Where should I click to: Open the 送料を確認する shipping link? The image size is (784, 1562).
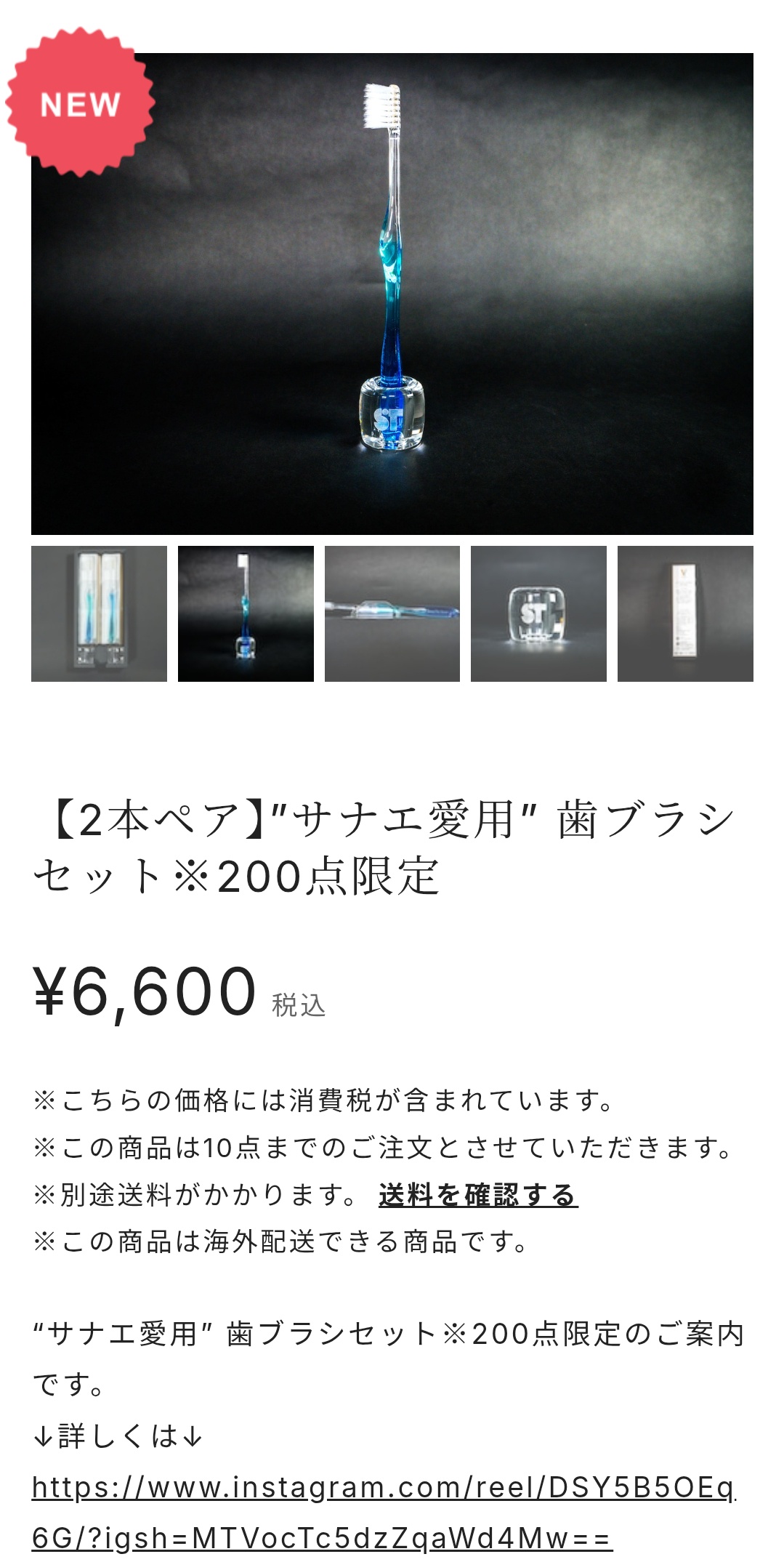point(477,1194)
